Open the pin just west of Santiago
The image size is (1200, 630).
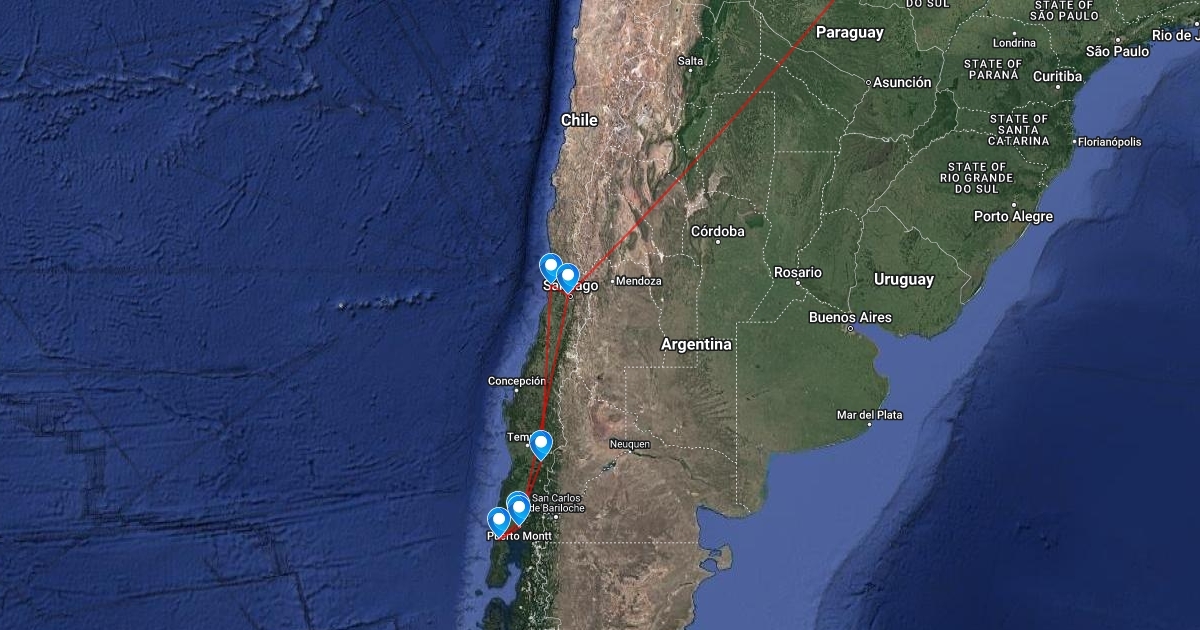coord(551,268)
